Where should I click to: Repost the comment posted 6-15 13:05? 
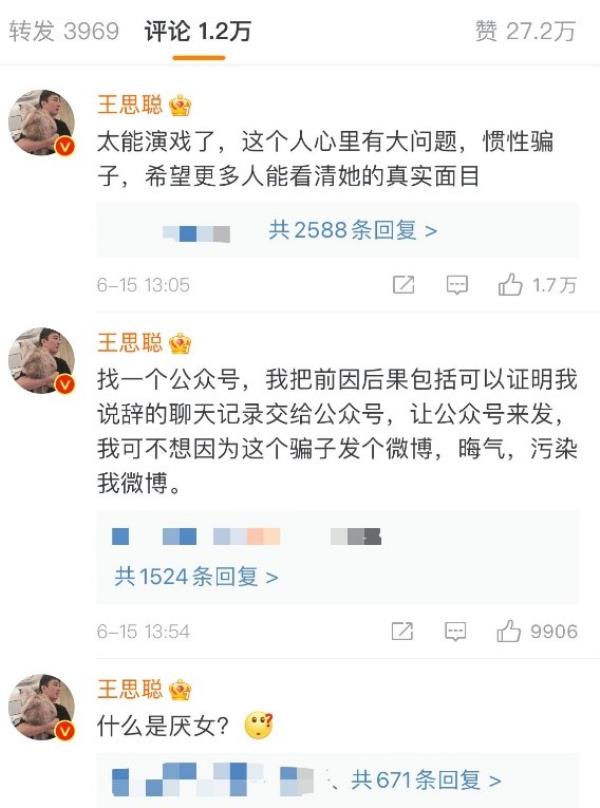tap(402, 285)
